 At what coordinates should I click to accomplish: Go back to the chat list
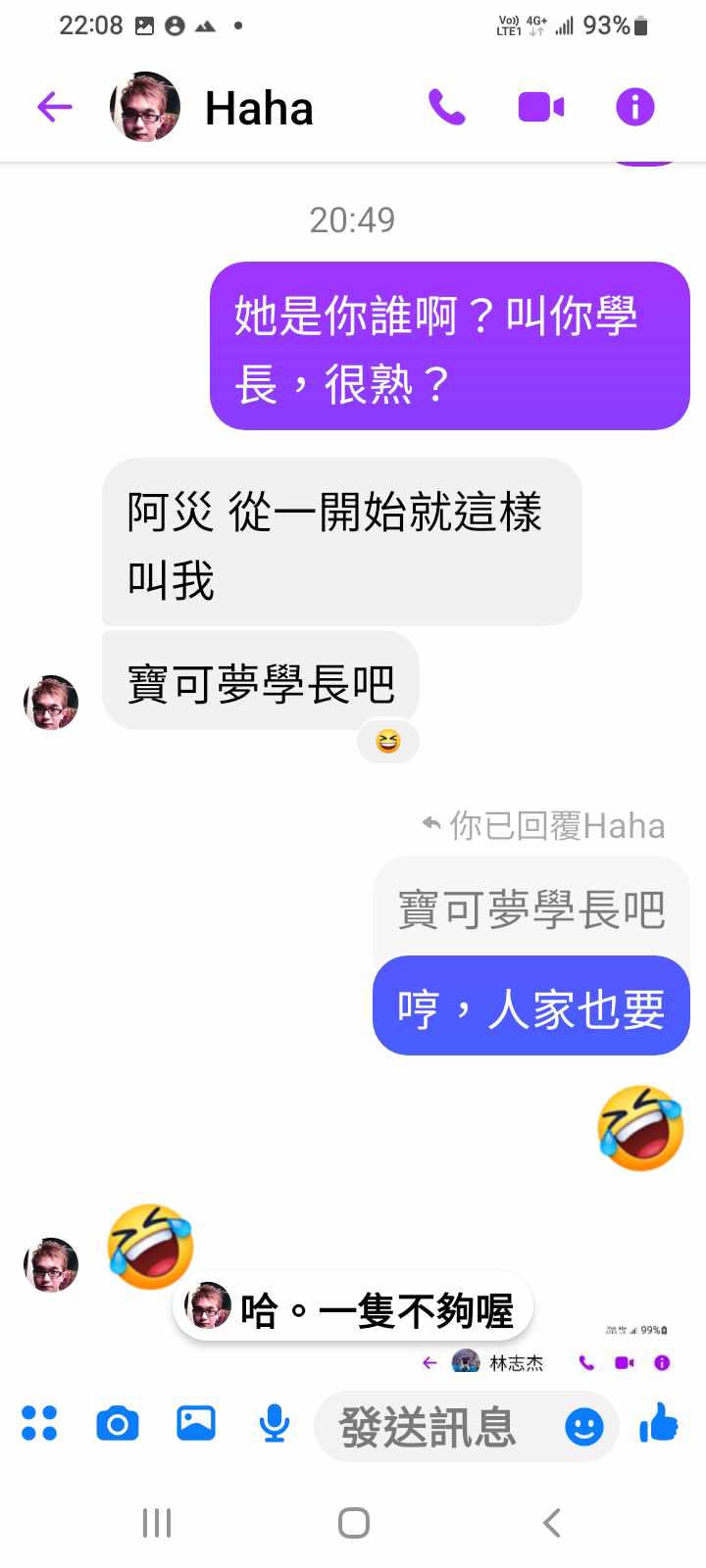coord(55,107)
